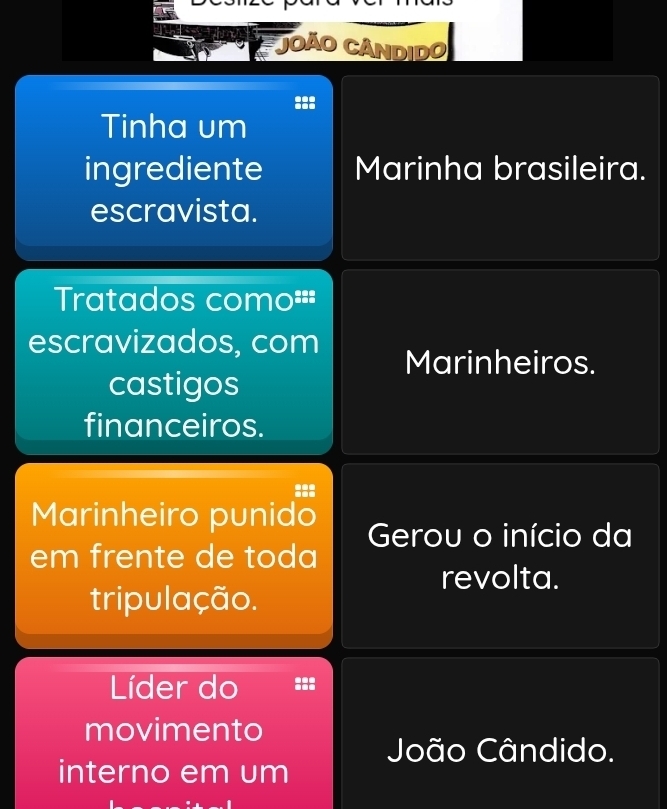Tap the "Marinha brasileira." answer box
Image resolution: width=667 pixels, height=809 pixels.
(500, 168)
